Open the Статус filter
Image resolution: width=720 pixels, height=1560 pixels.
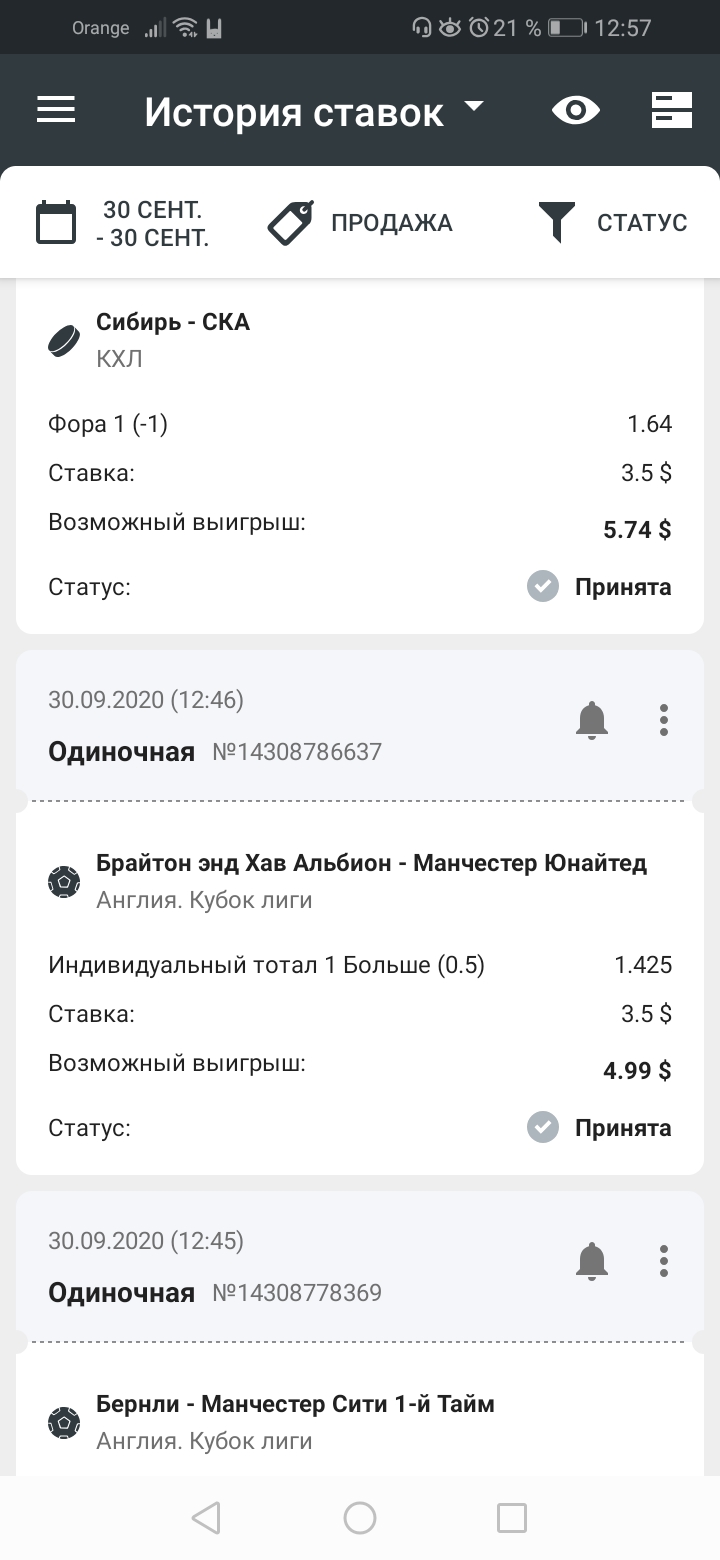612,223
